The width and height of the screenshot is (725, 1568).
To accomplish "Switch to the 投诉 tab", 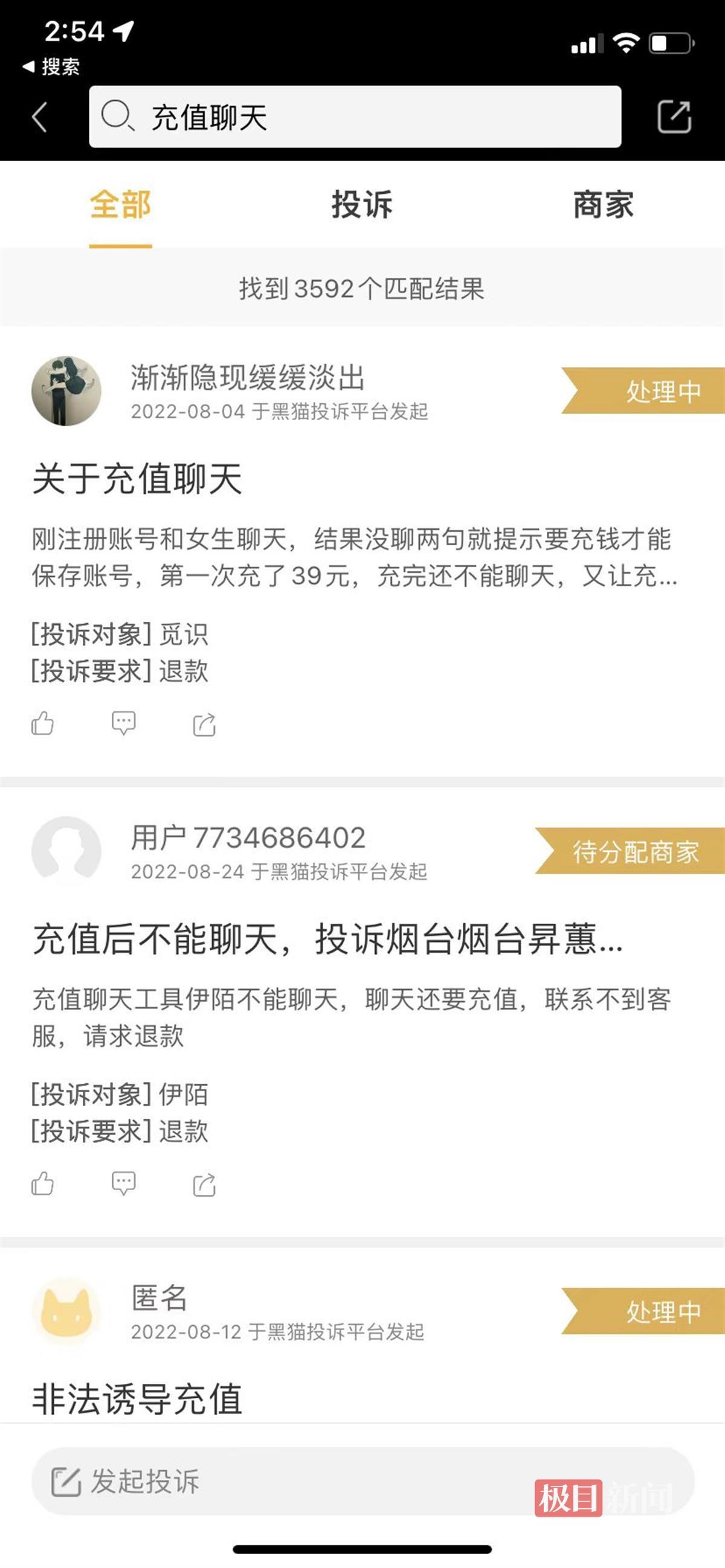I will [x=362, y=205].
